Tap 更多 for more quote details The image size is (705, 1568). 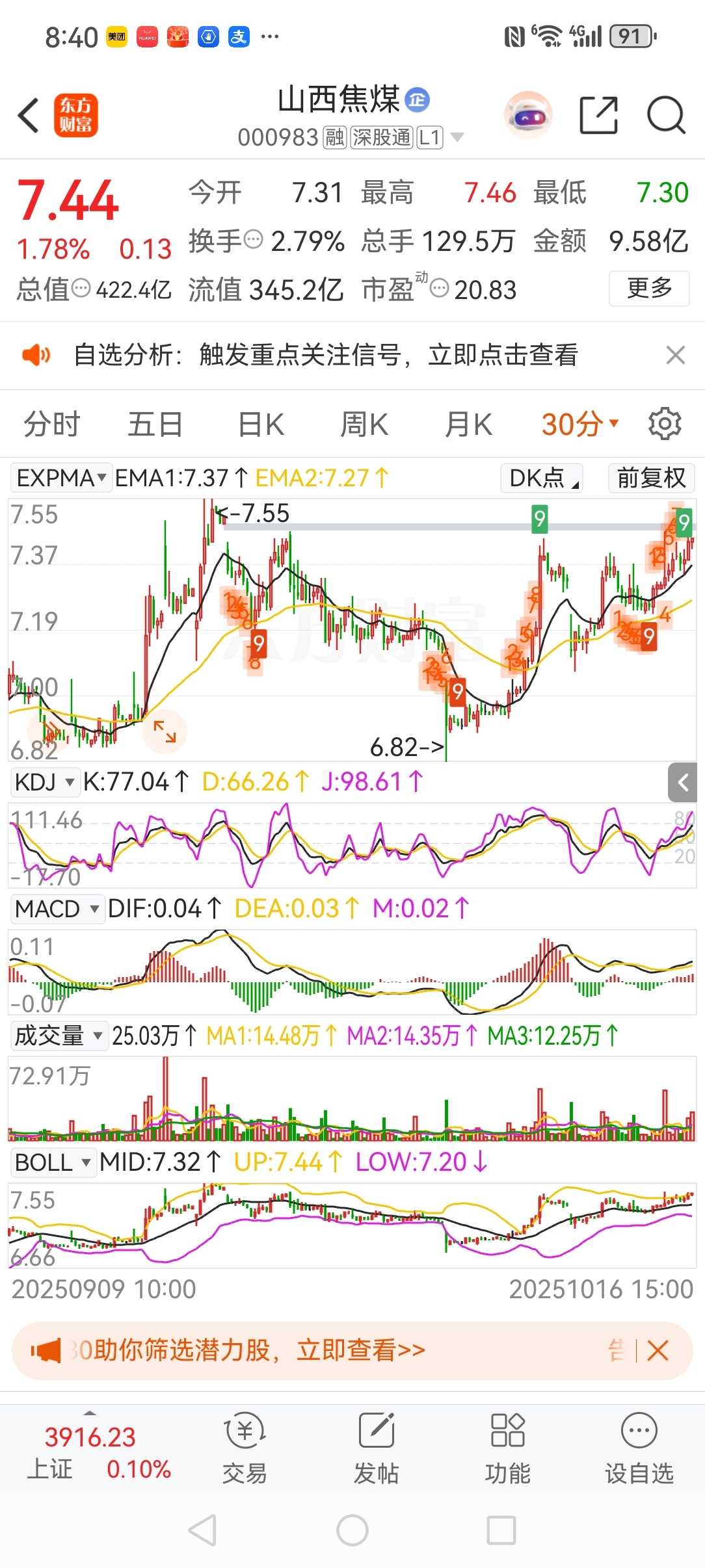point(649,288)
